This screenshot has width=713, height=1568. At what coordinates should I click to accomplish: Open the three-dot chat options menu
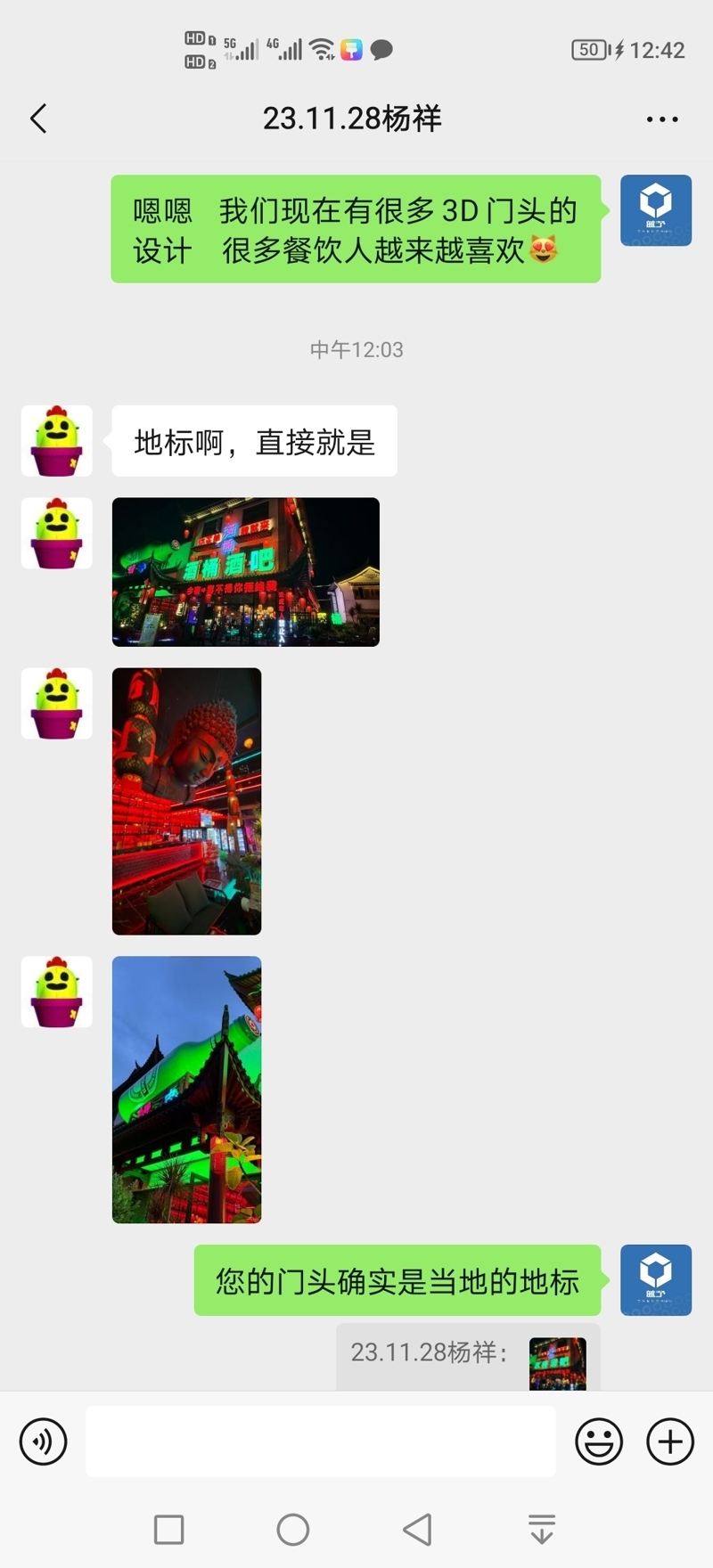pos(661,118)
